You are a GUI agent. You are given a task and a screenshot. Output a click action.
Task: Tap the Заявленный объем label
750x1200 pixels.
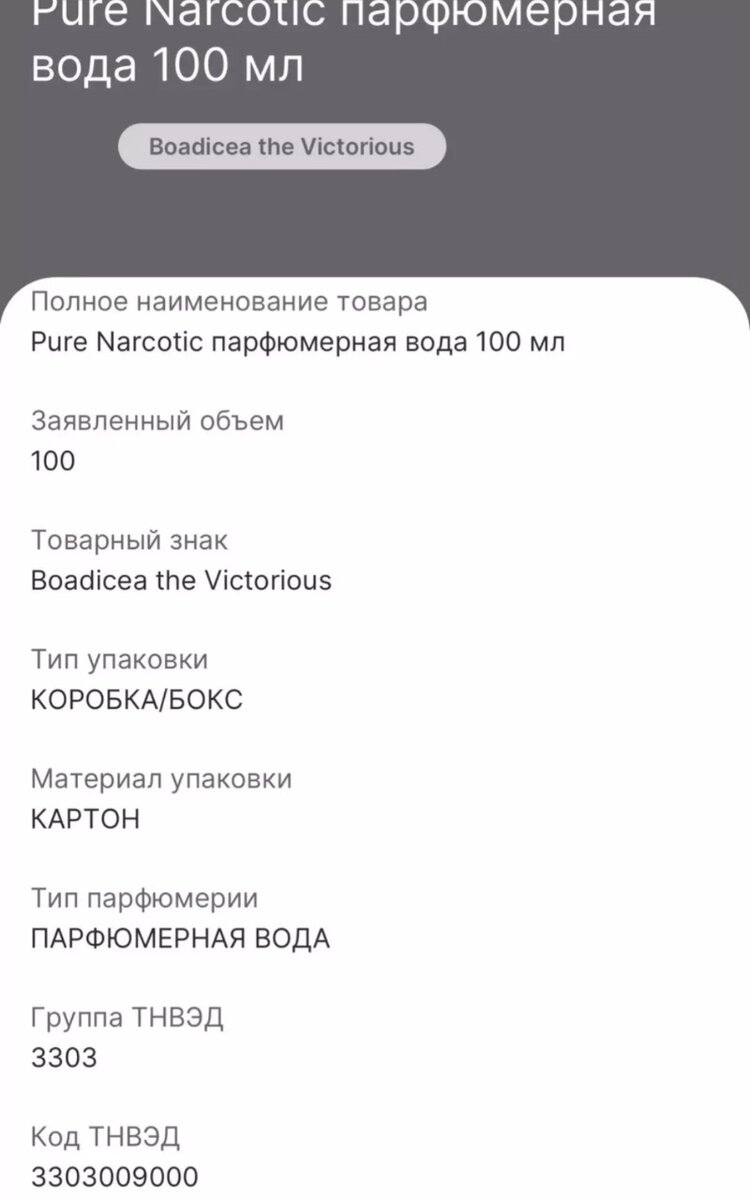pos(158,421)
